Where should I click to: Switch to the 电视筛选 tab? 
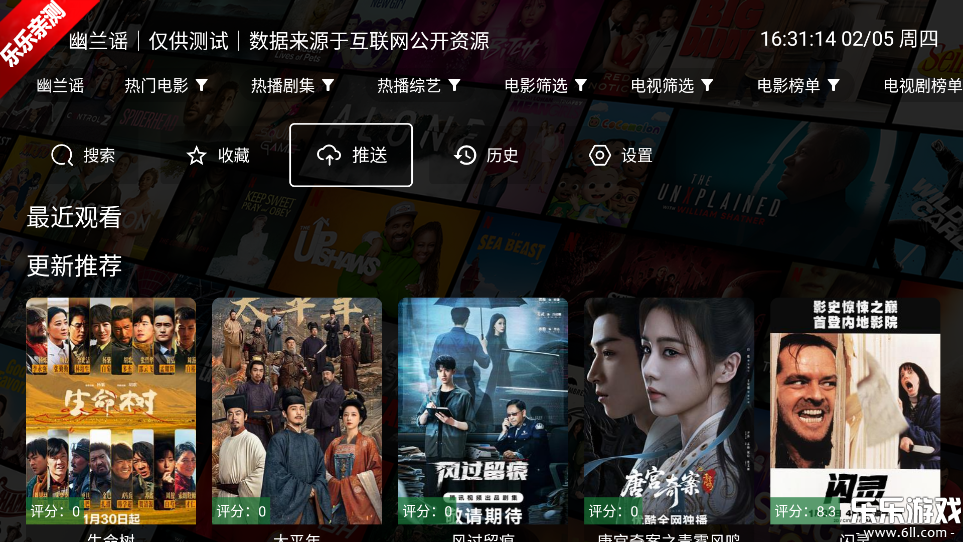point(671,86)
